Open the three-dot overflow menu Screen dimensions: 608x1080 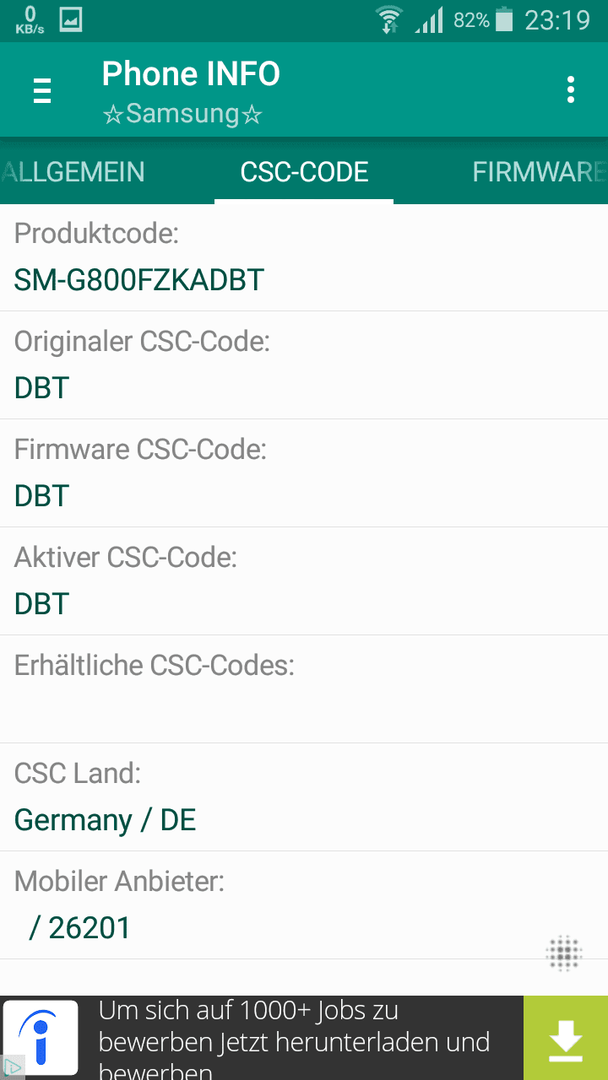click(570, 90)
